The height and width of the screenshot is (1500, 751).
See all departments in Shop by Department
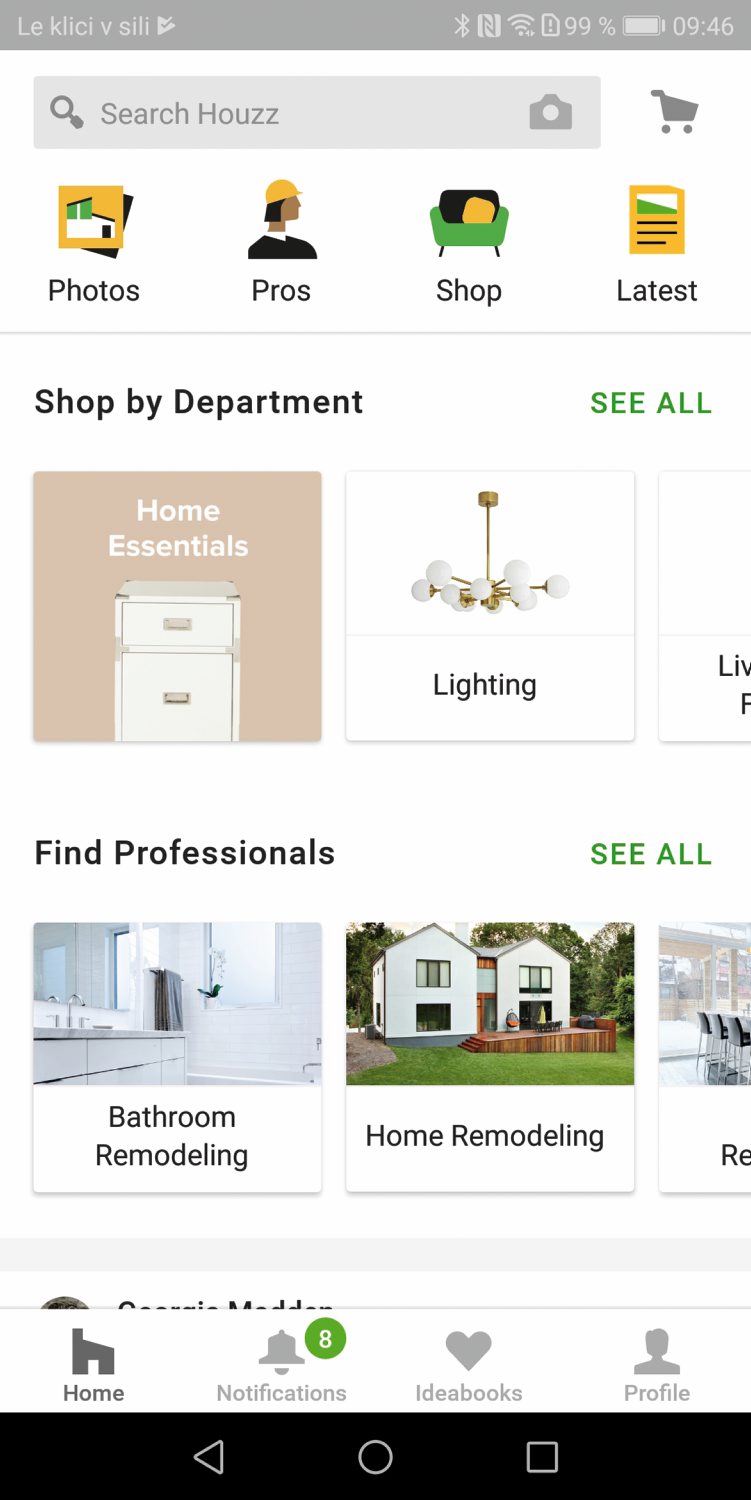tap(650, 403)
